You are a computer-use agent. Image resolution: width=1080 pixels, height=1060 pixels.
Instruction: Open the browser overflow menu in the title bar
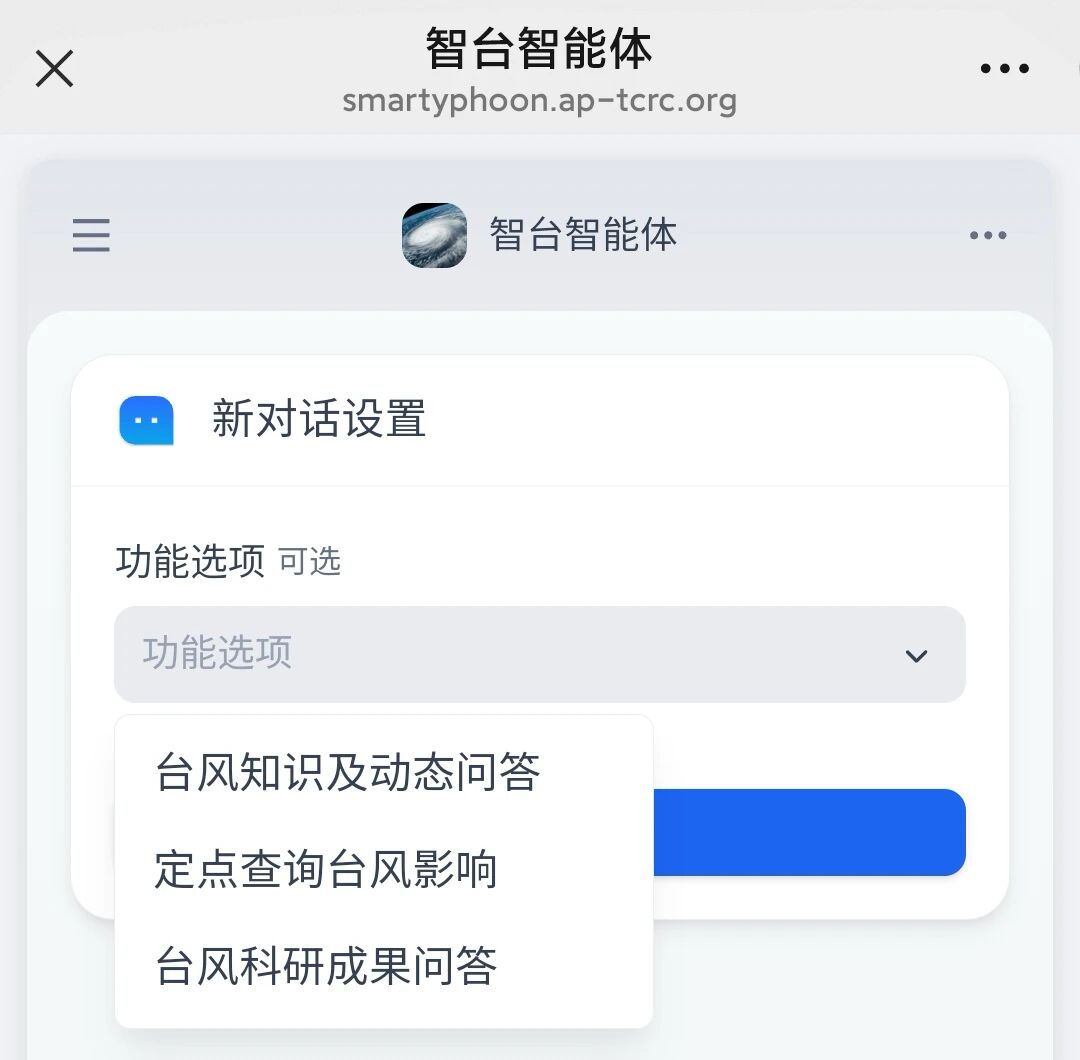pyautogui.click(x=1004, y=69)
